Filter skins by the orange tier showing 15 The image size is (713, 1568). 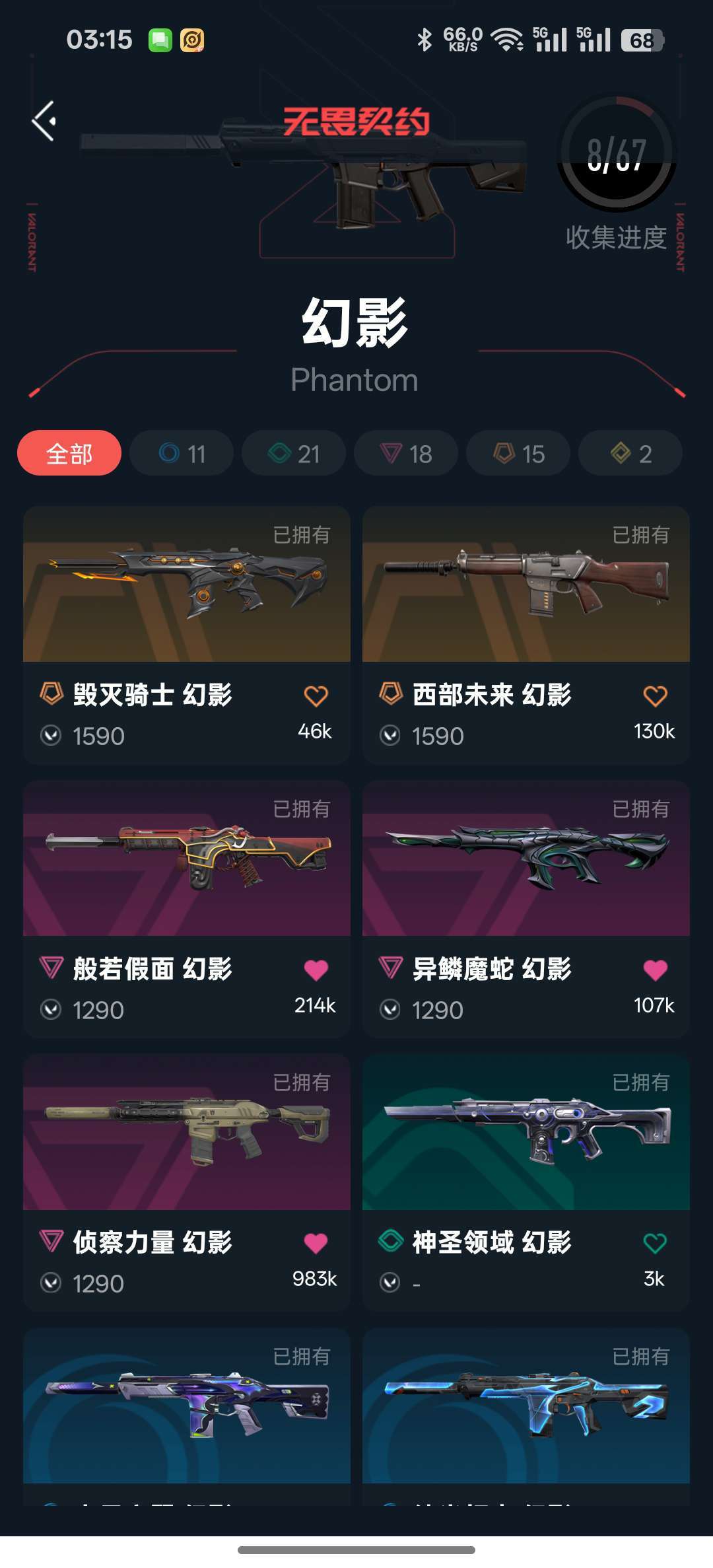(x=518, y=453)
